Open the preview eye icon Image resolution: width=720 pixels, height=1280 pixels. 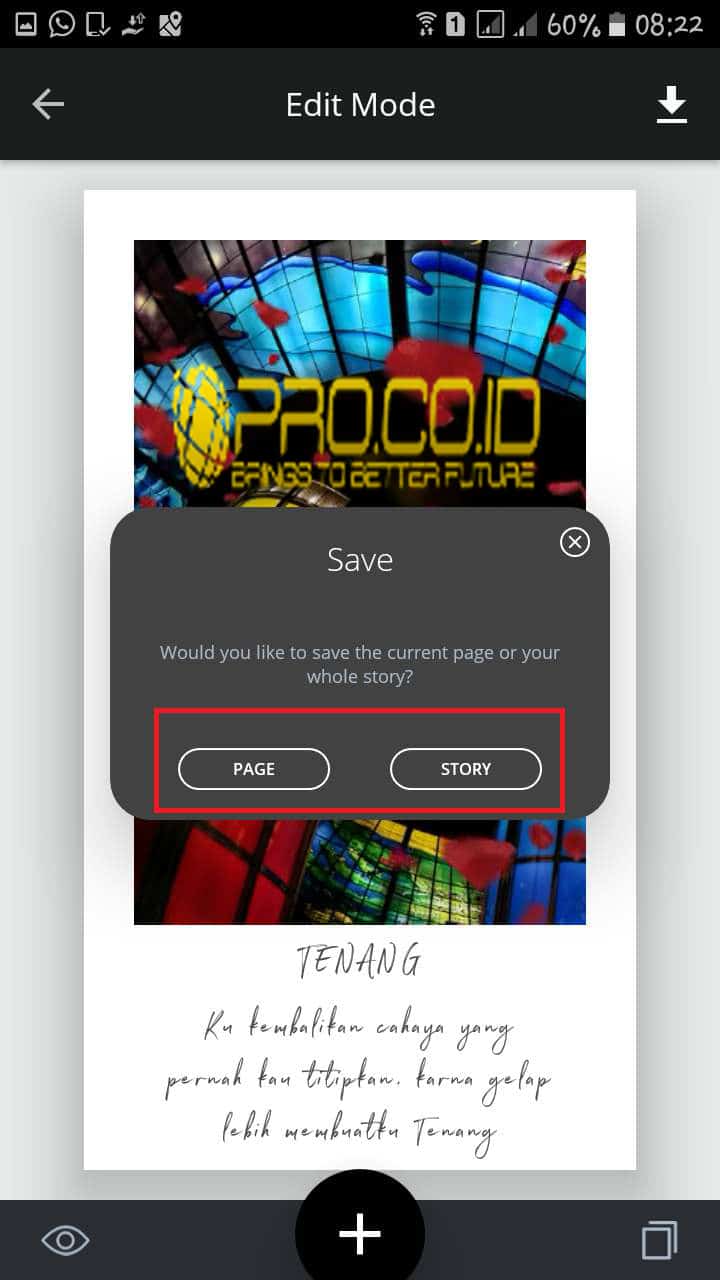pos(66,1241)
